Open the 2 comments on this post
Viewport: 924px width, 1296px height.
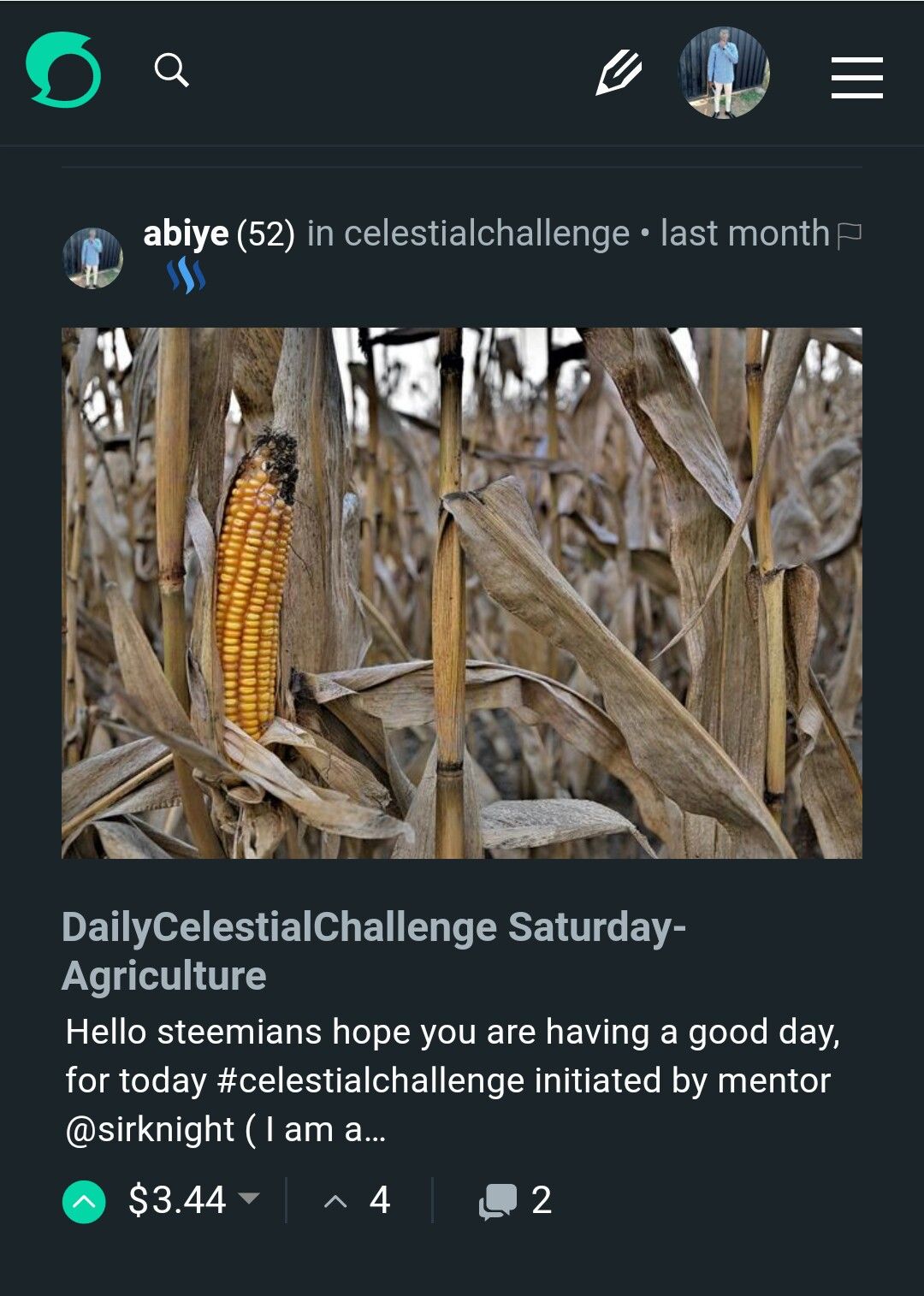pyautogui.click(x=515, y=1200)
